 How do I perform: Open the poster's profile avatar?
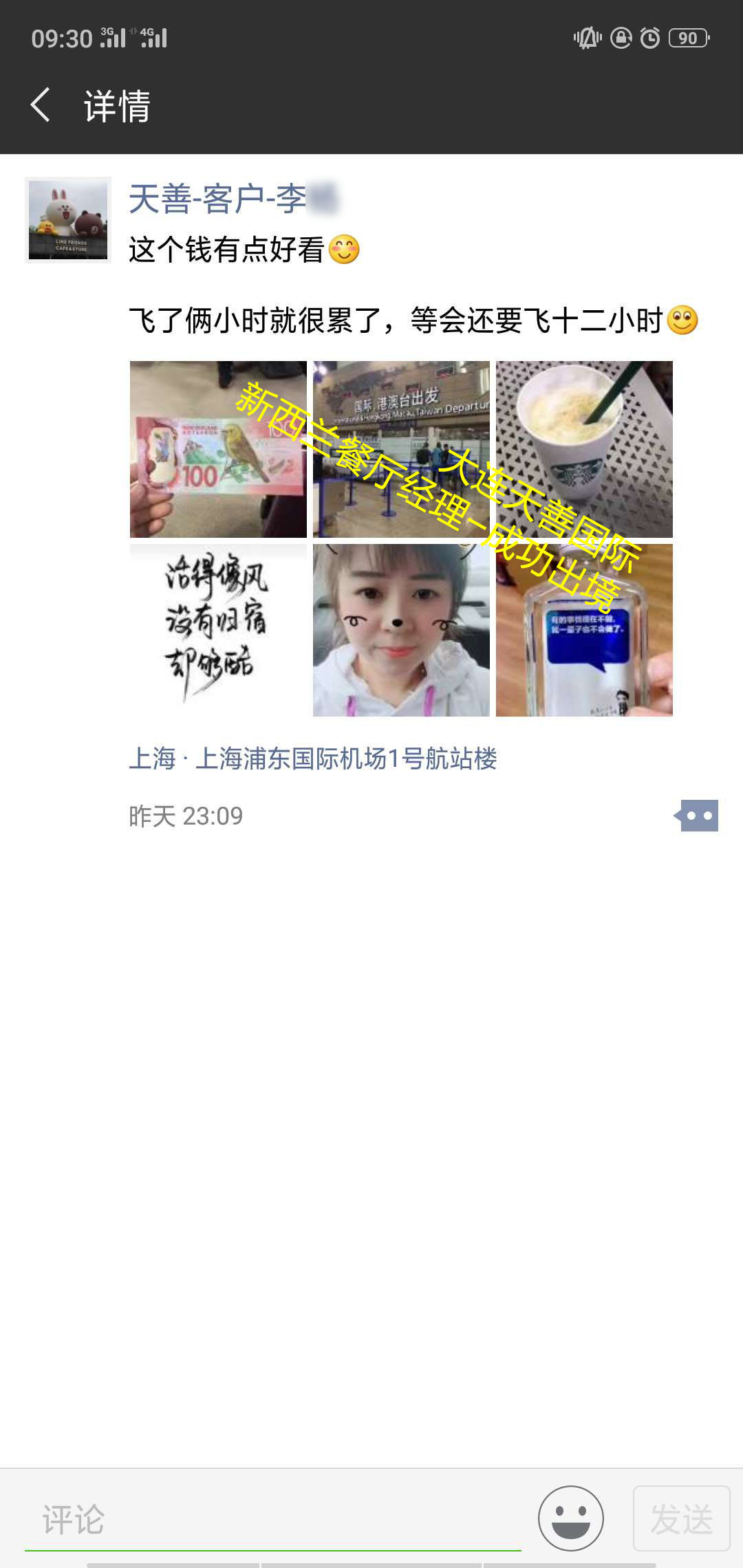point(67,220)
